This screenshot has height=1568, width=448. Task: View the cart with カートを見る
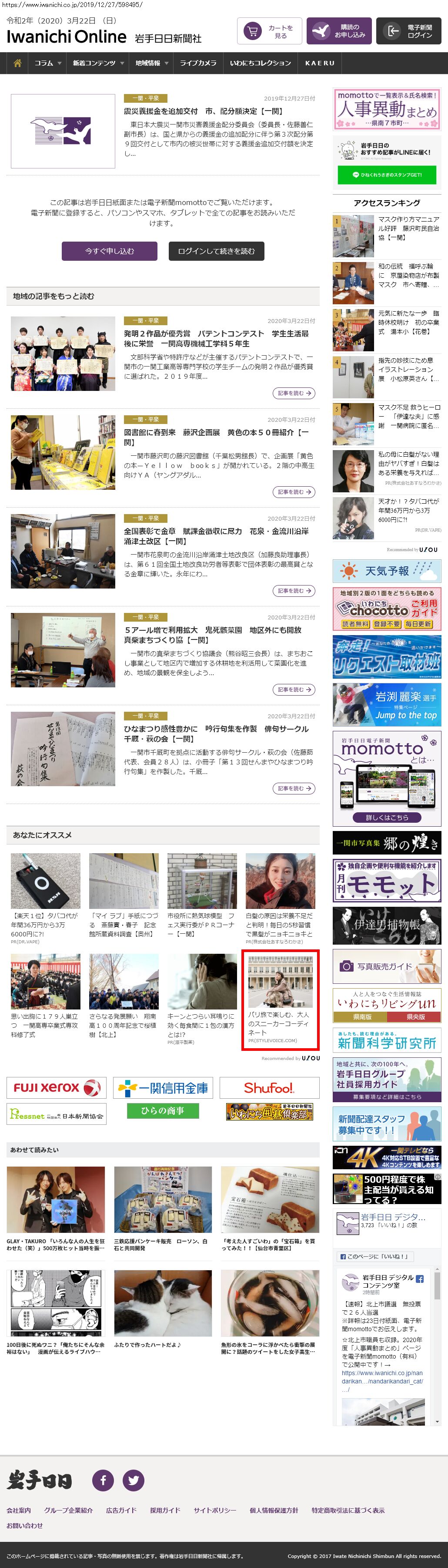[269, 32]
